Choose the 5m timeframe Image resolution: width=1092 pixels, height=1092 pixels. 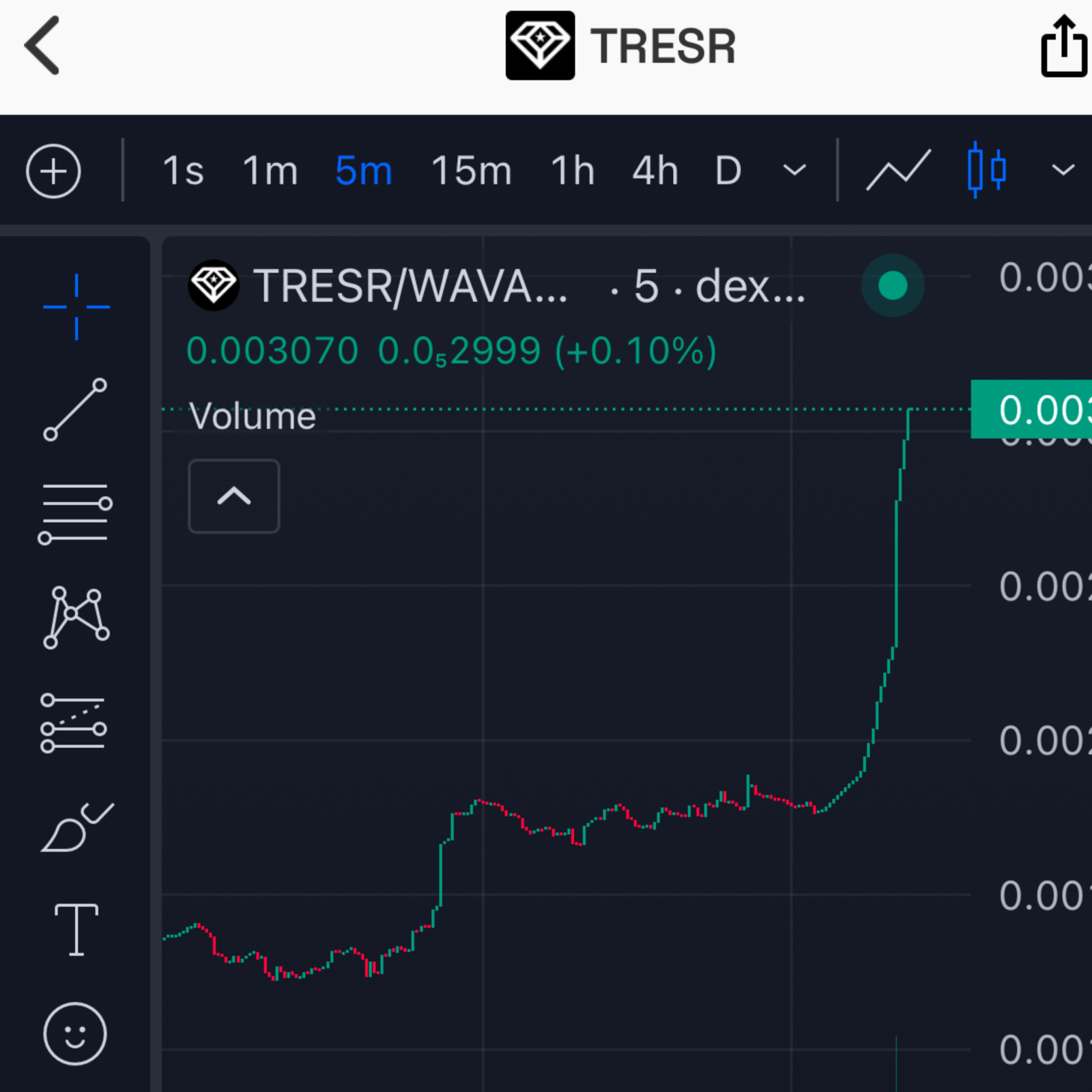[363, 171]
